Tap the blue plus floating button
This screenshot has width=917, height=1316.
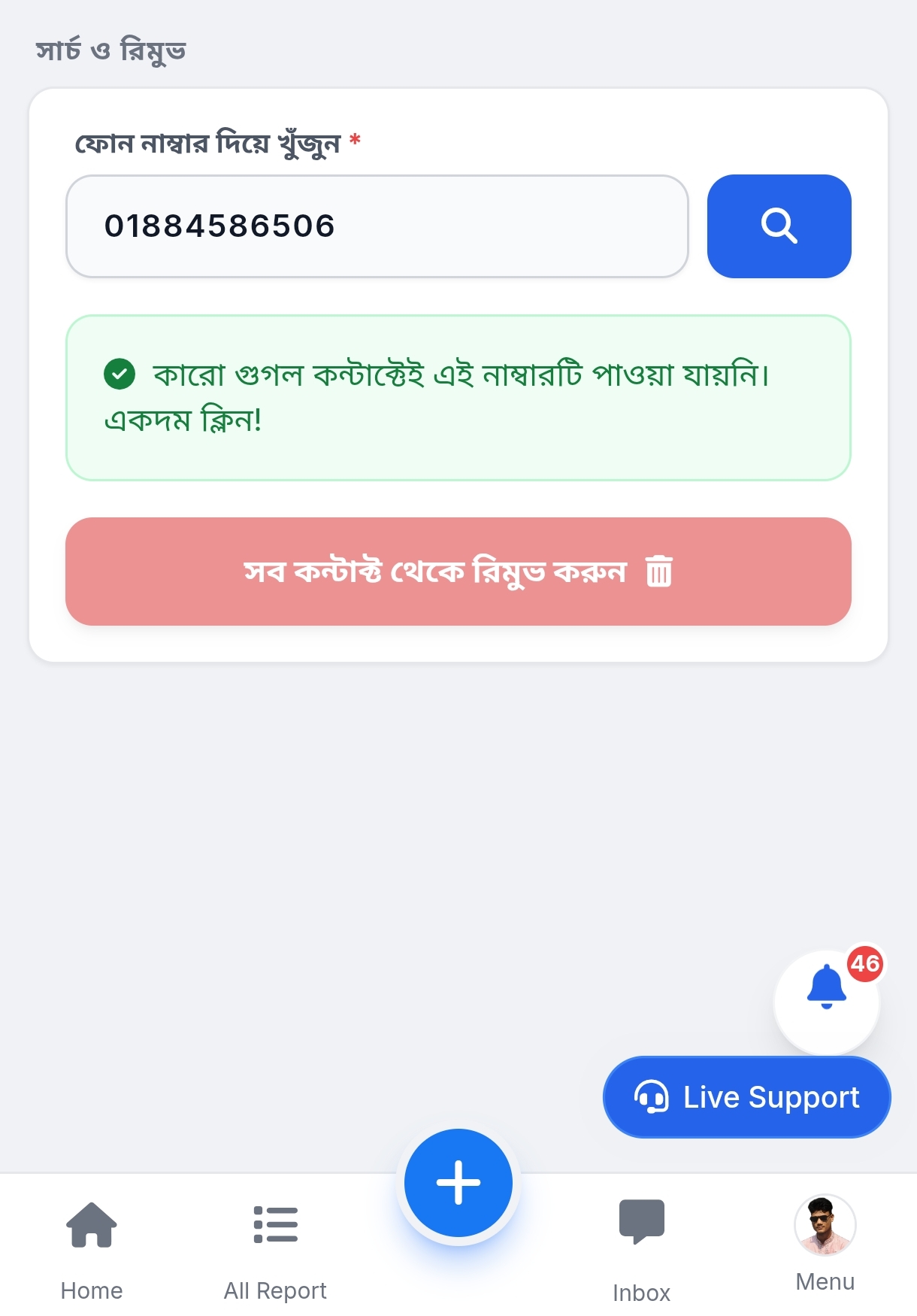(x=458, y=1183)
